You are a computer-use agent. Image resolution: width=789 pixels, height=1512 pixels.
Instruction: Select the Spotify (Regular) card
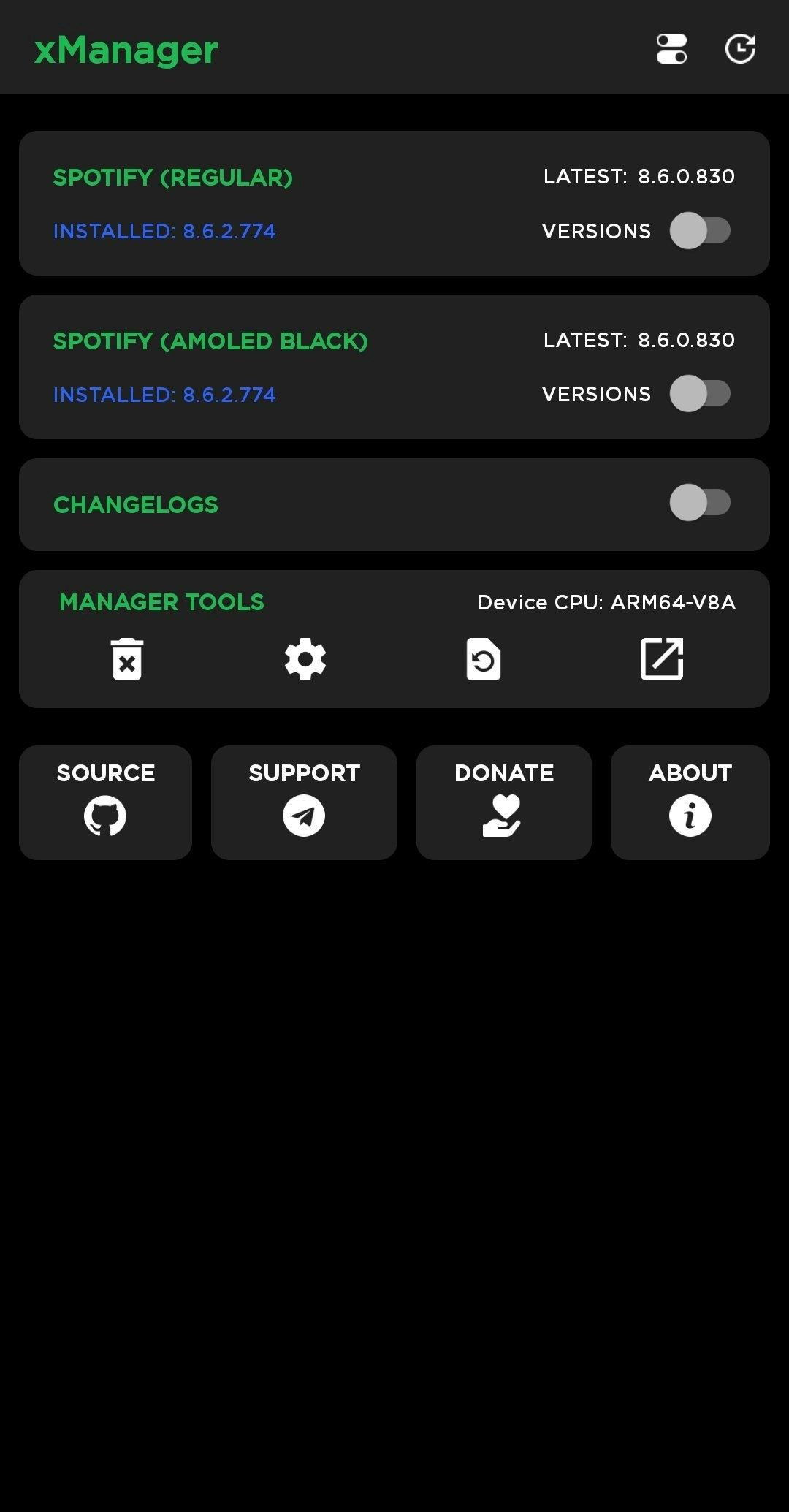(x=292, y=202)
